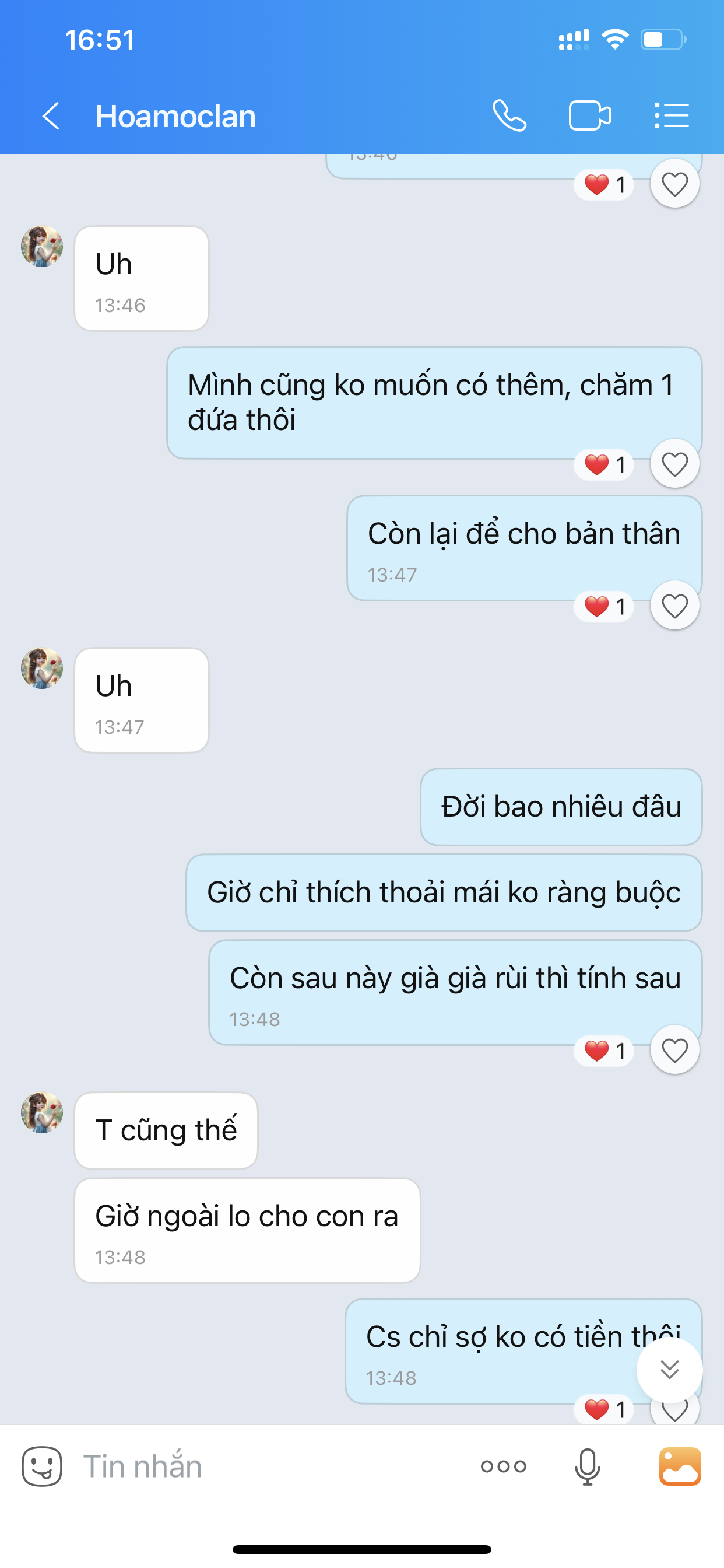The width and height of the screenshot is (724, 1568).
Task: Tap Hoamoclan's avatar beside "T cũng thế"
Action: [42, 1112]
